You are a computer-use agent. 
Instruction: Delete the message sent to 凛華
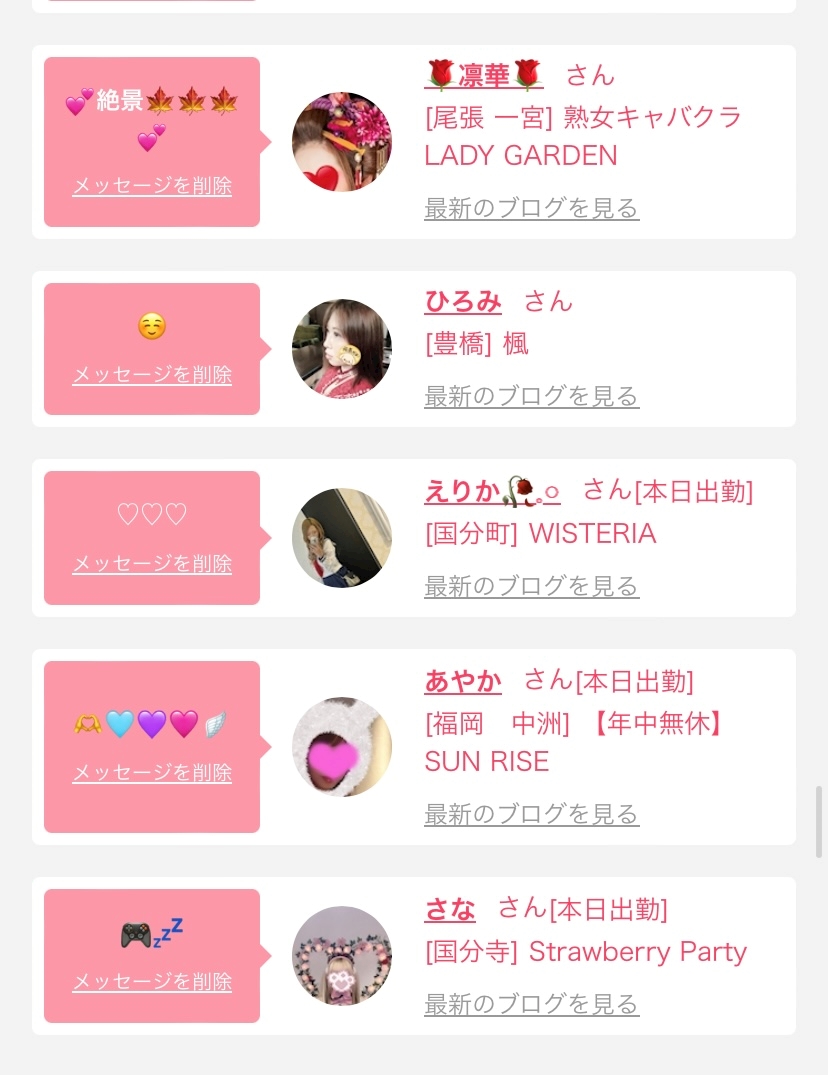(152, 186)
